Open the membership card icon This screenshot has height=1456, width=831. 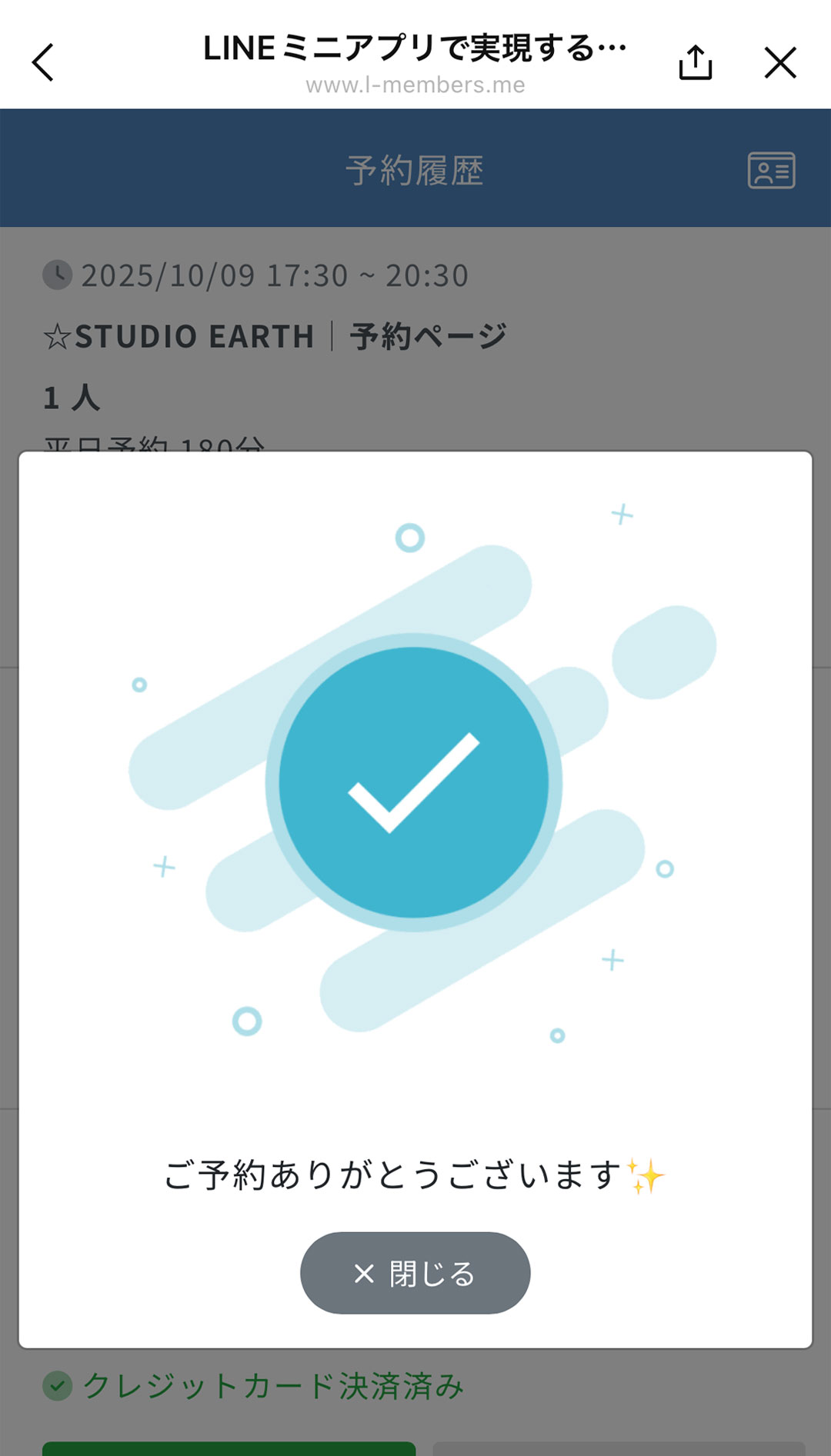(771, 170)
